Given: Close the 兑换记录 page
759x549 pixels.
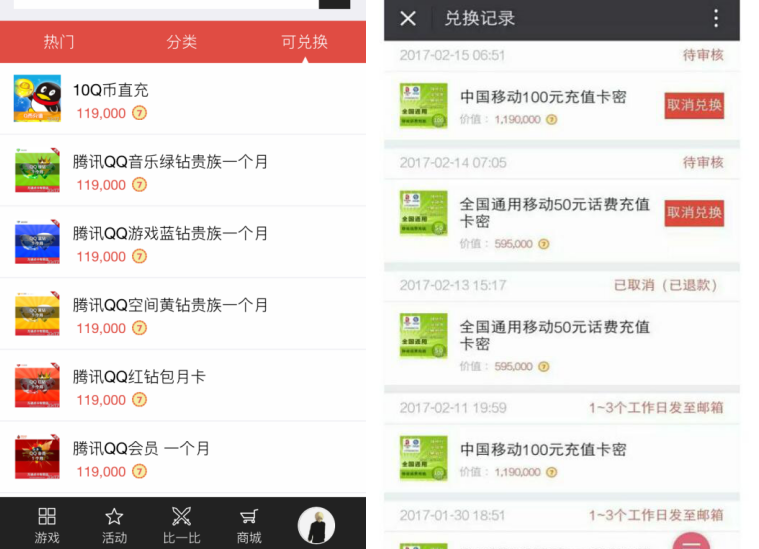Looking at the screenshot, I should (x=408, y=18).
